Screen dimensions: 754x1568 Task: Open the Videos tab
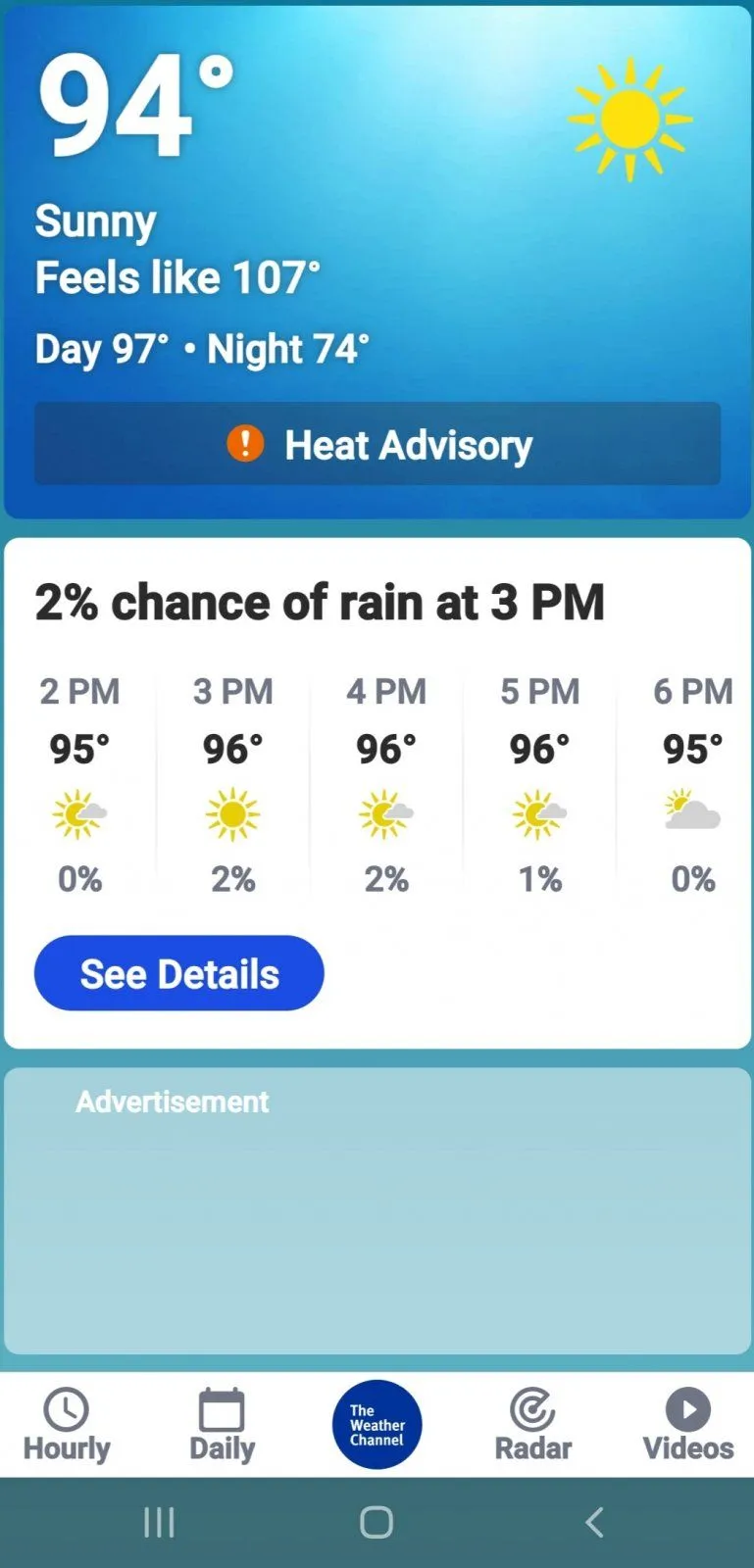[x=687, y=1425]
